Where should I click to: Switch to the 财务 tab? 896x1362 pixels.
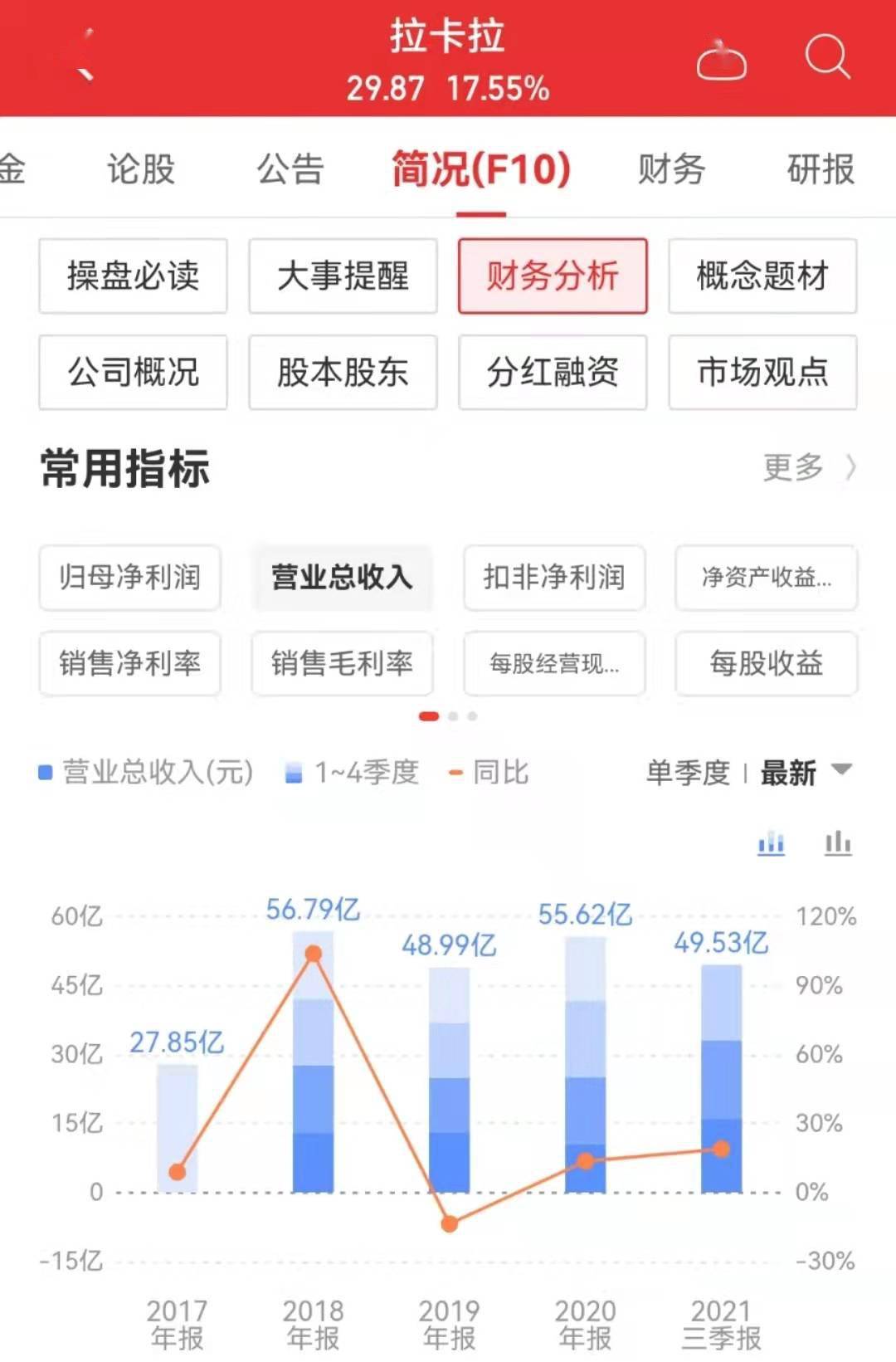(x=671, y=169)
